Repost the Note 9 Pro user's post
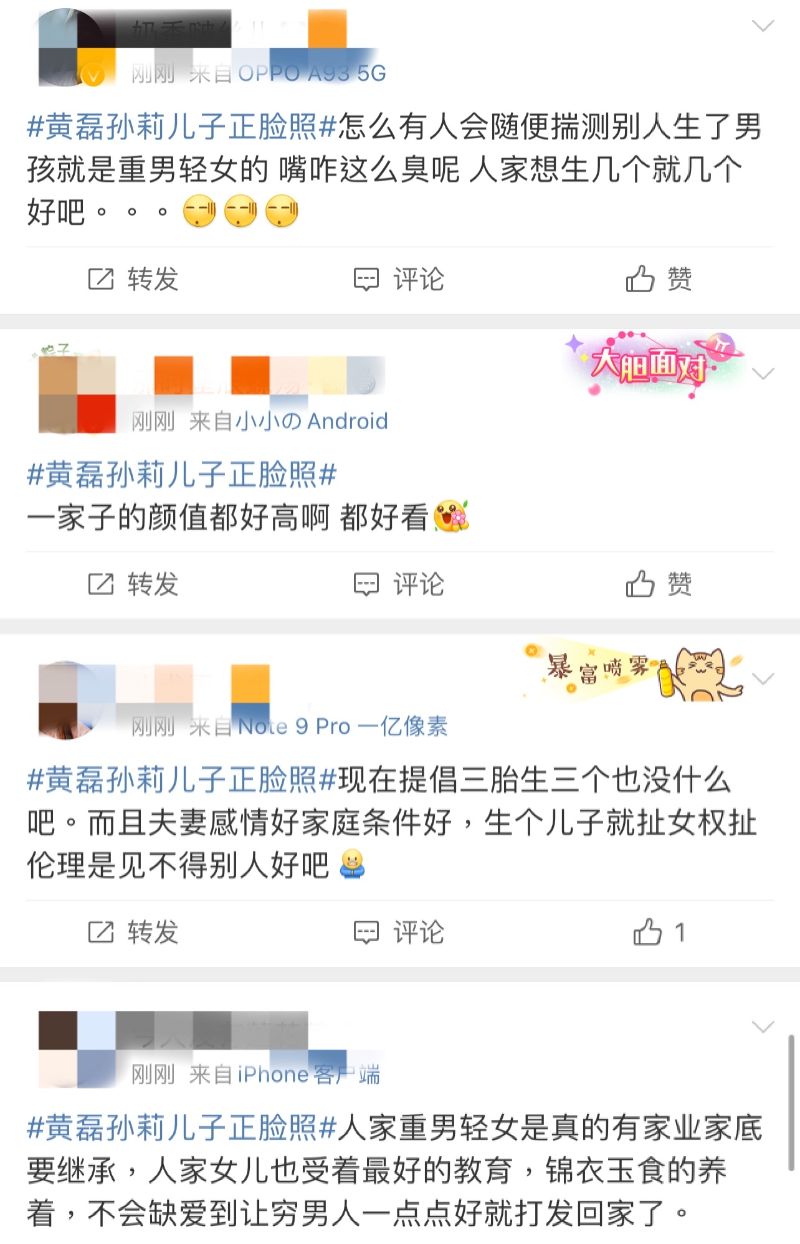The width and height of the screenshot is (800, 1244). (133, 932)
